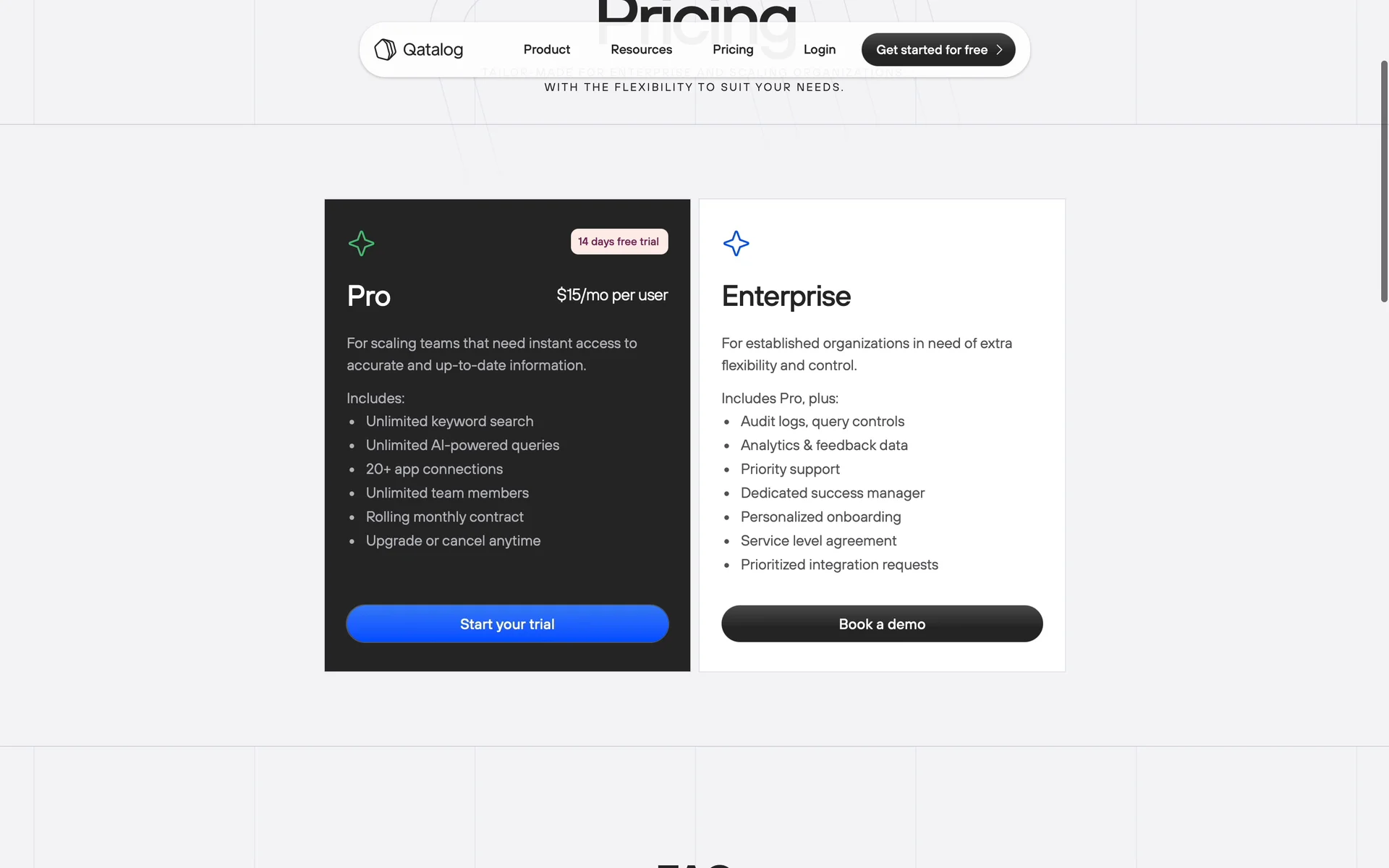Open the Qatalog home logo link

tap(418, 49)
